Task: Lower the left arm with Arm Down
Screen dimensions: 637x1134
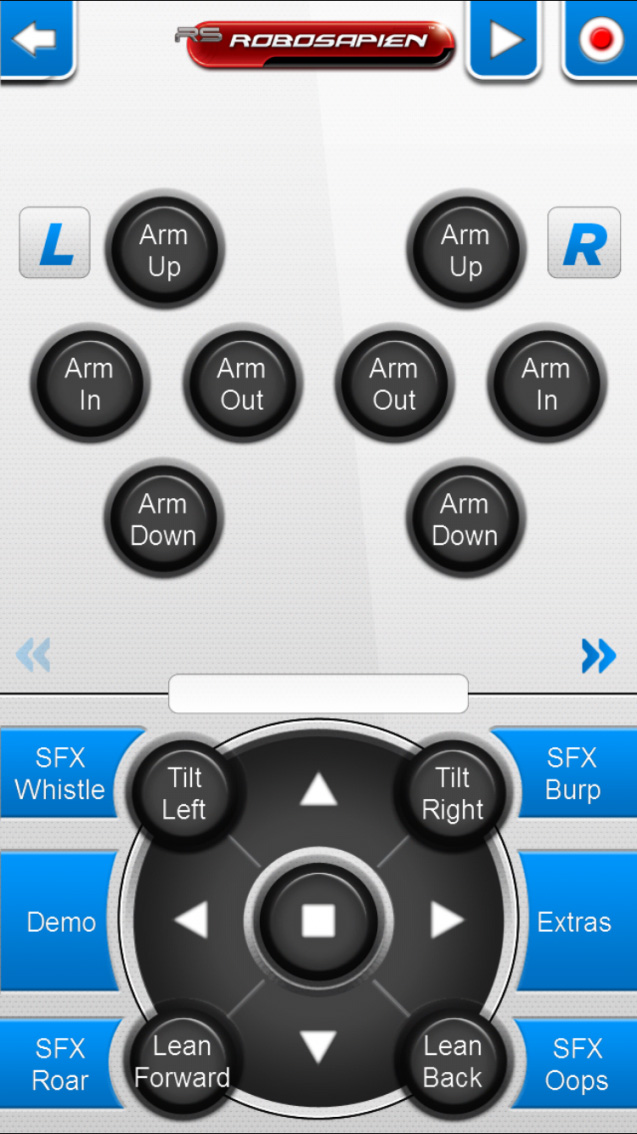Action: [163, 519]
